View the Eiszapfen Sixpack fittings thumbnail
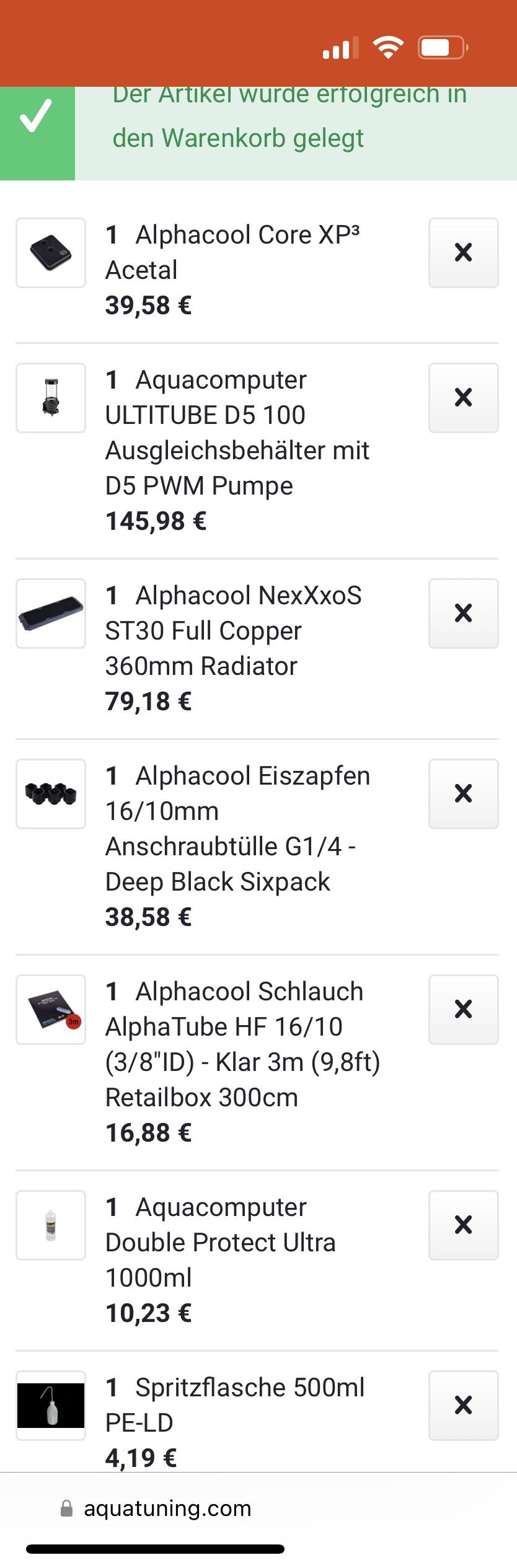 click(x=51, y=794)
